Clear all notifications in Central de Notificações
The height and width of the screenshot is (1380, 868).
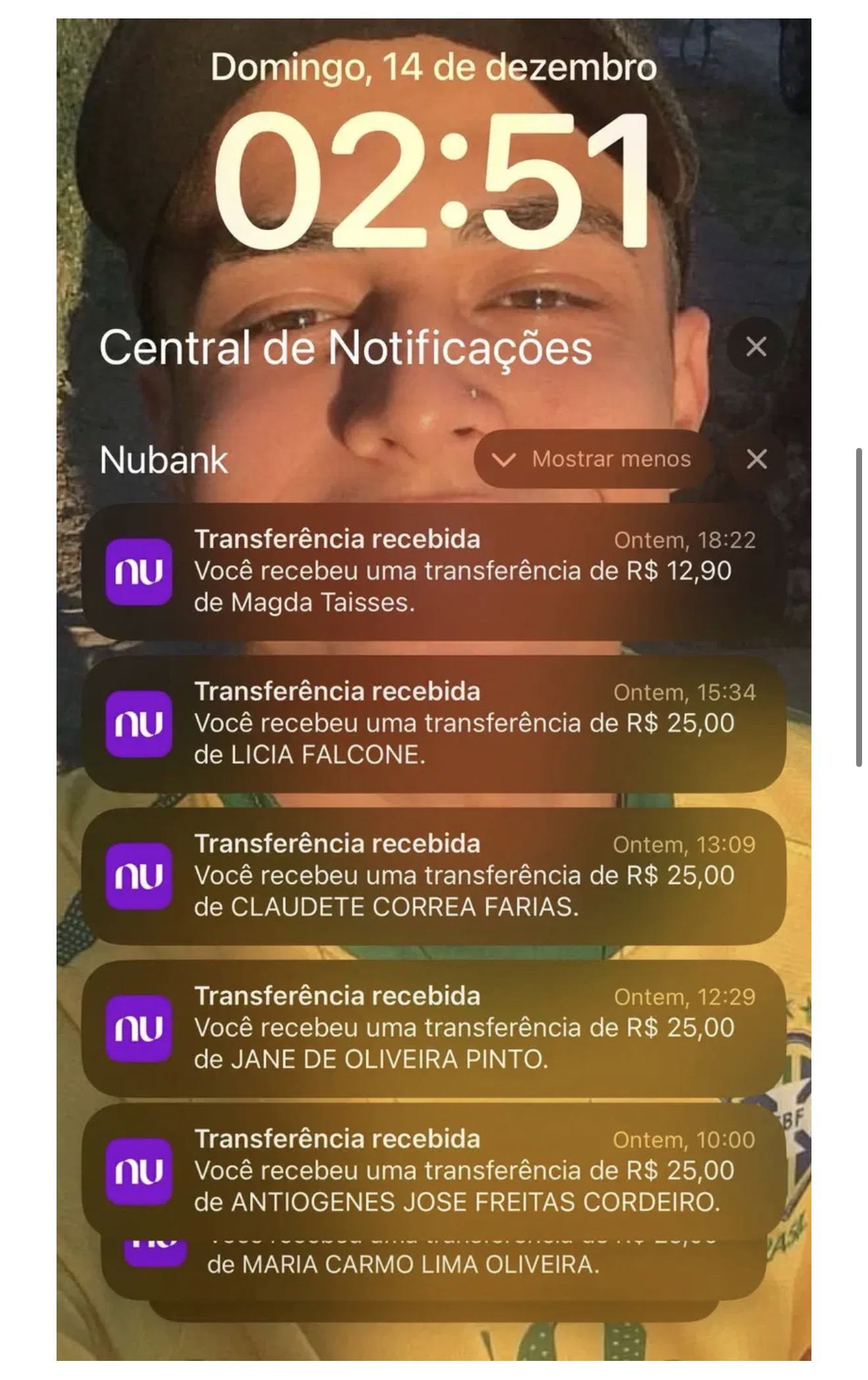756,347
